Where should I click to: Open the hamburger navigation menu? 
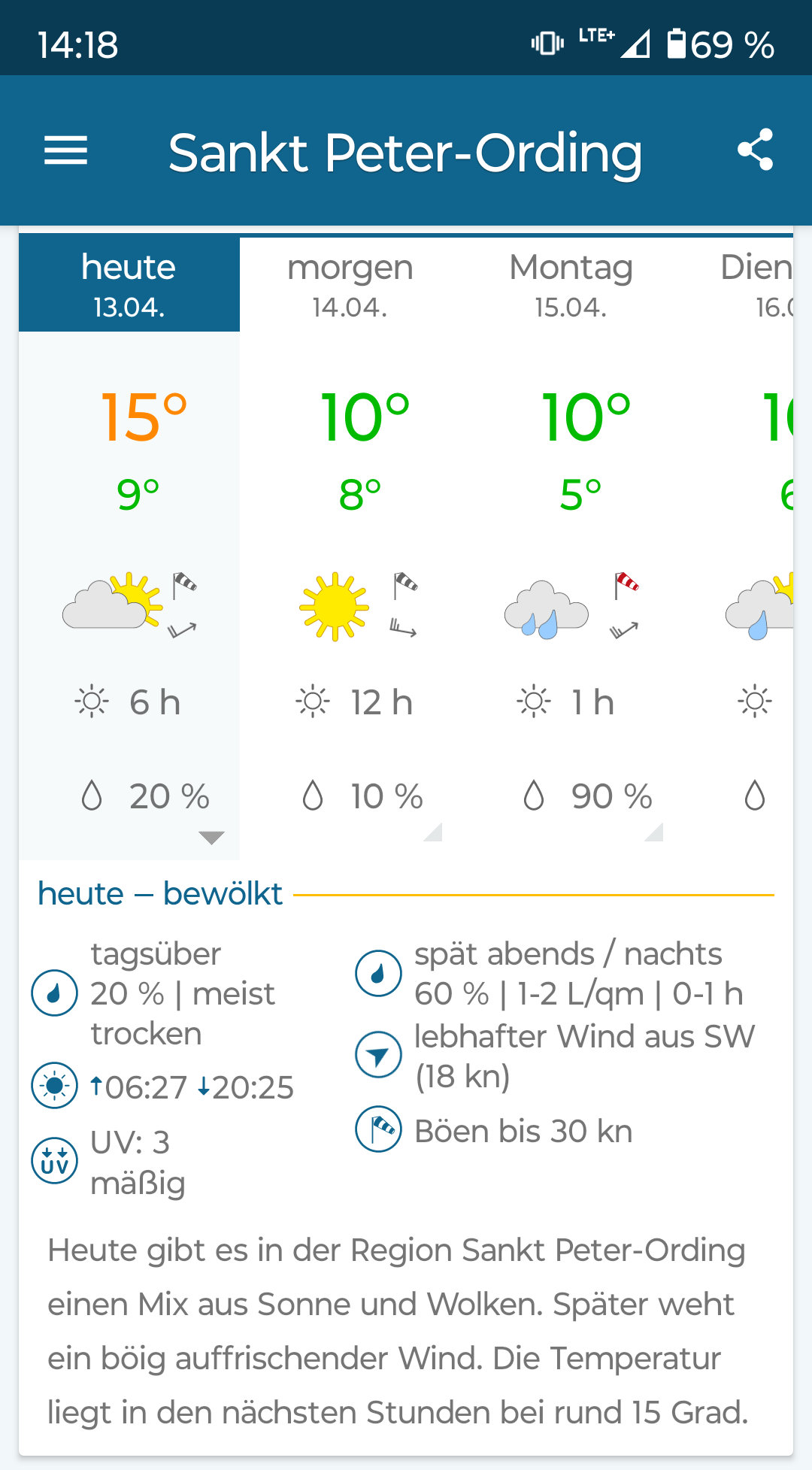coord(66,150)
